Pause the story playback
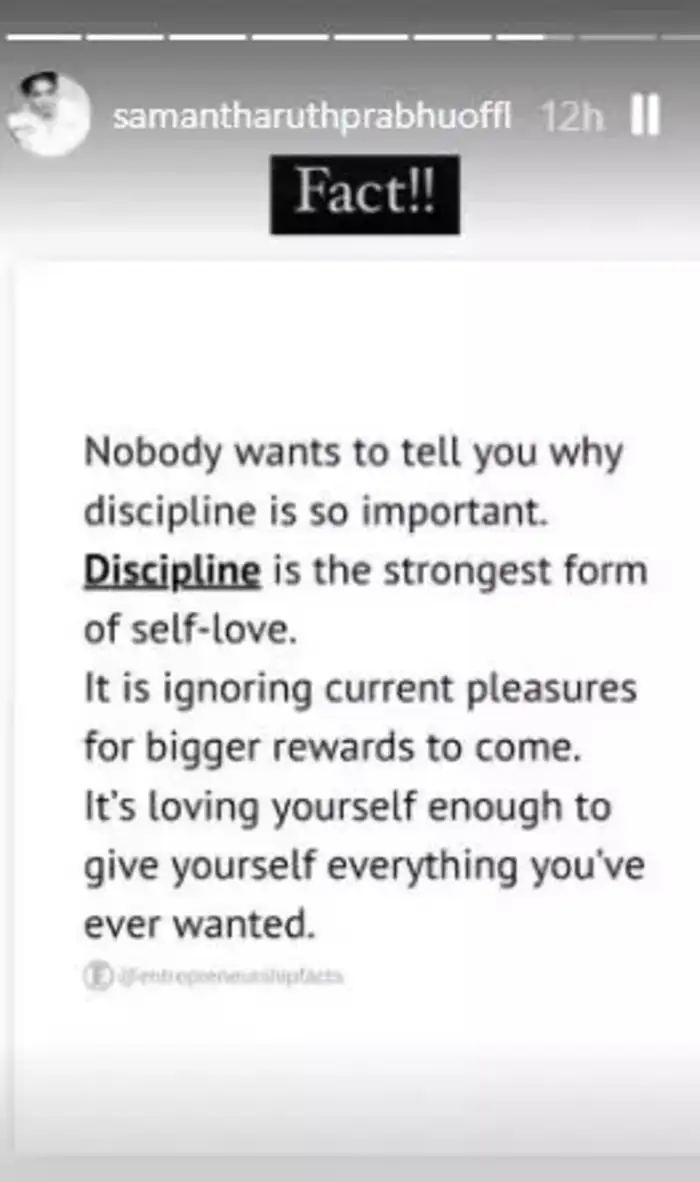The width and height of the screenshot is (700, 1182). pyautogui.click(x=646, y=117)
